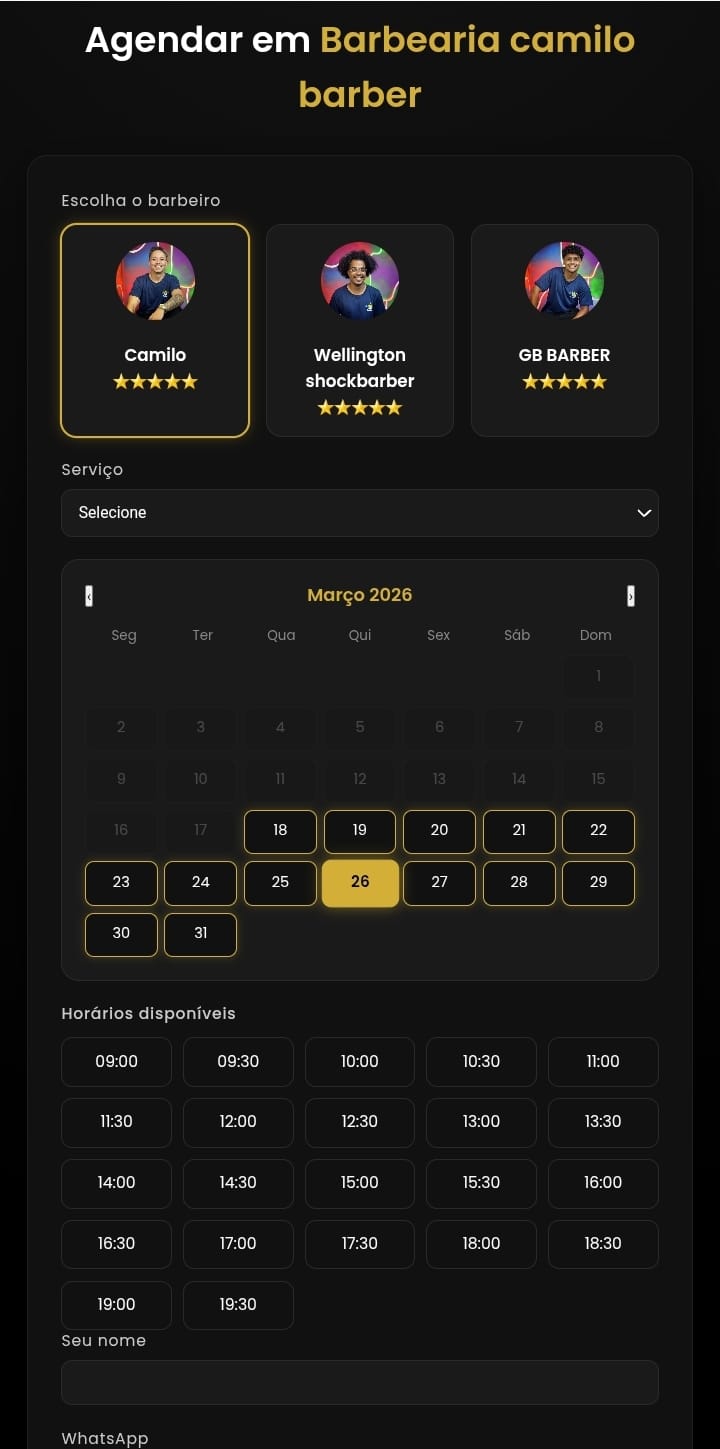Go to the previous month
720x1449 pixels.
[89, 596]
